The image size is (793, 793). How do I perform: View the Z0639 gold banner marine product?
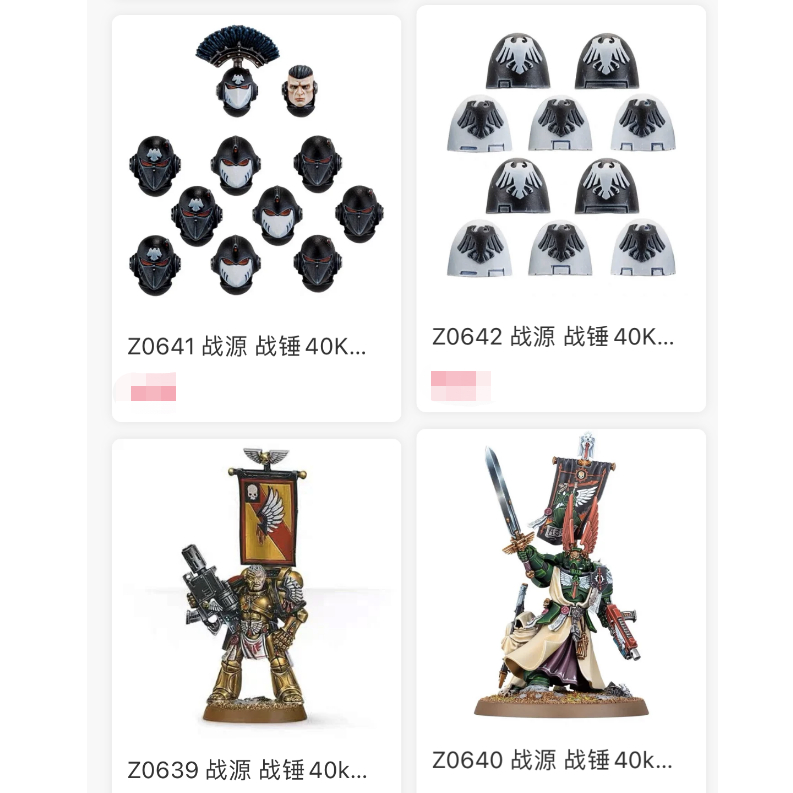[256, 590]
